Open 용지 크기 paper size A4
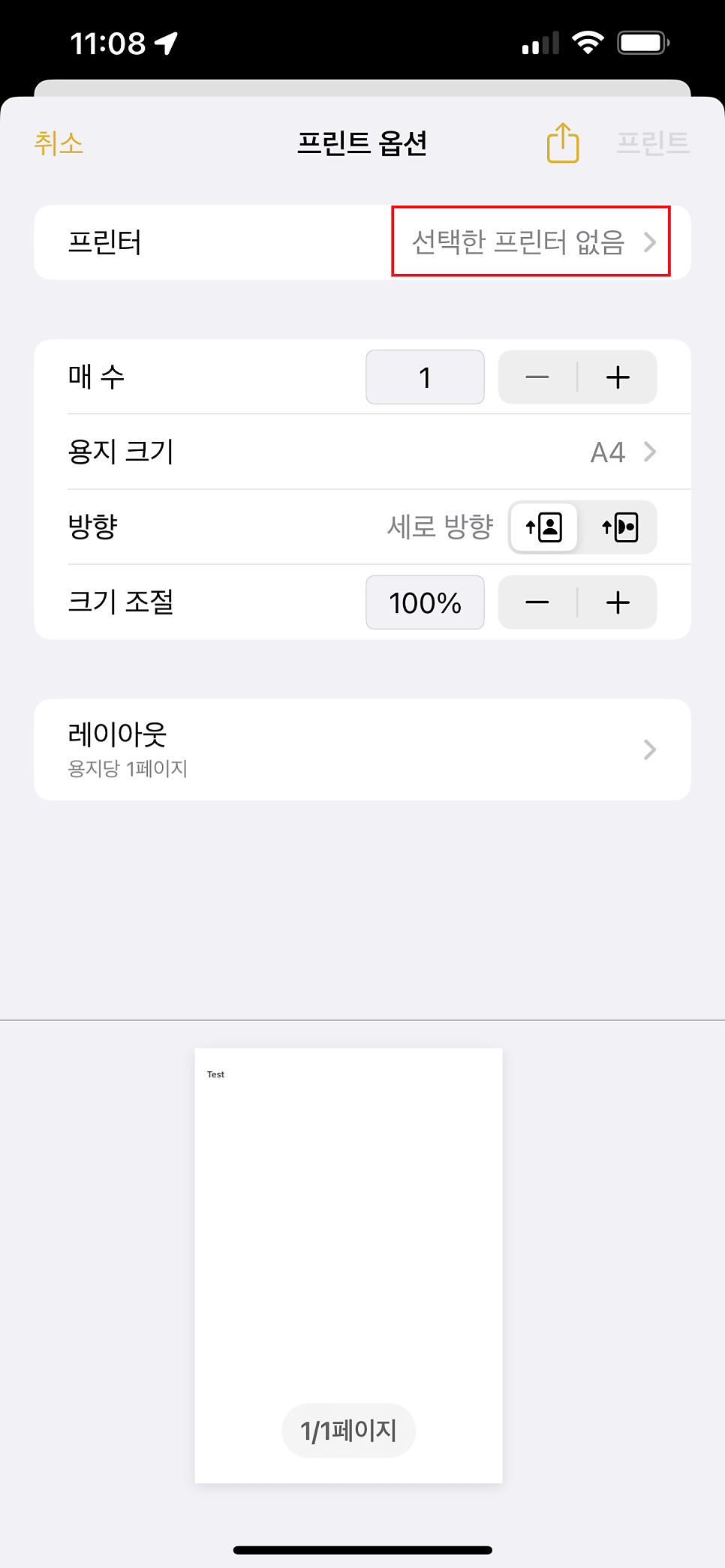The image size is (725, 1568). (x=362, y=452)
